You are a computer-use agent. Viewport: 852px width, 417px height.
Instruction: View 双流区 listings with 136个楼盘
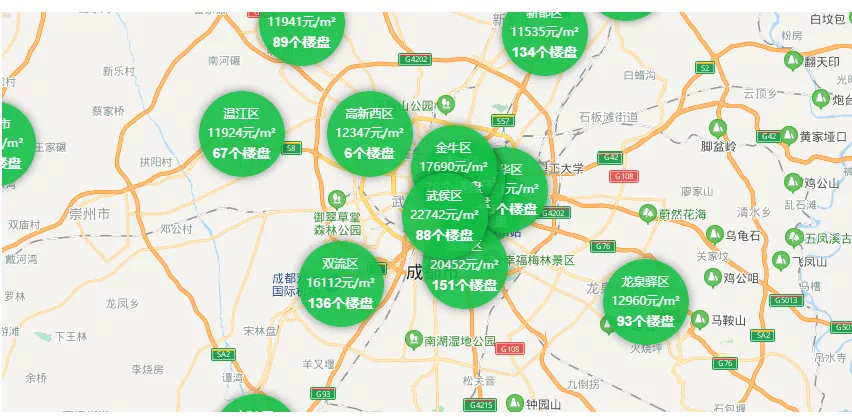click(x=340, y=283)
